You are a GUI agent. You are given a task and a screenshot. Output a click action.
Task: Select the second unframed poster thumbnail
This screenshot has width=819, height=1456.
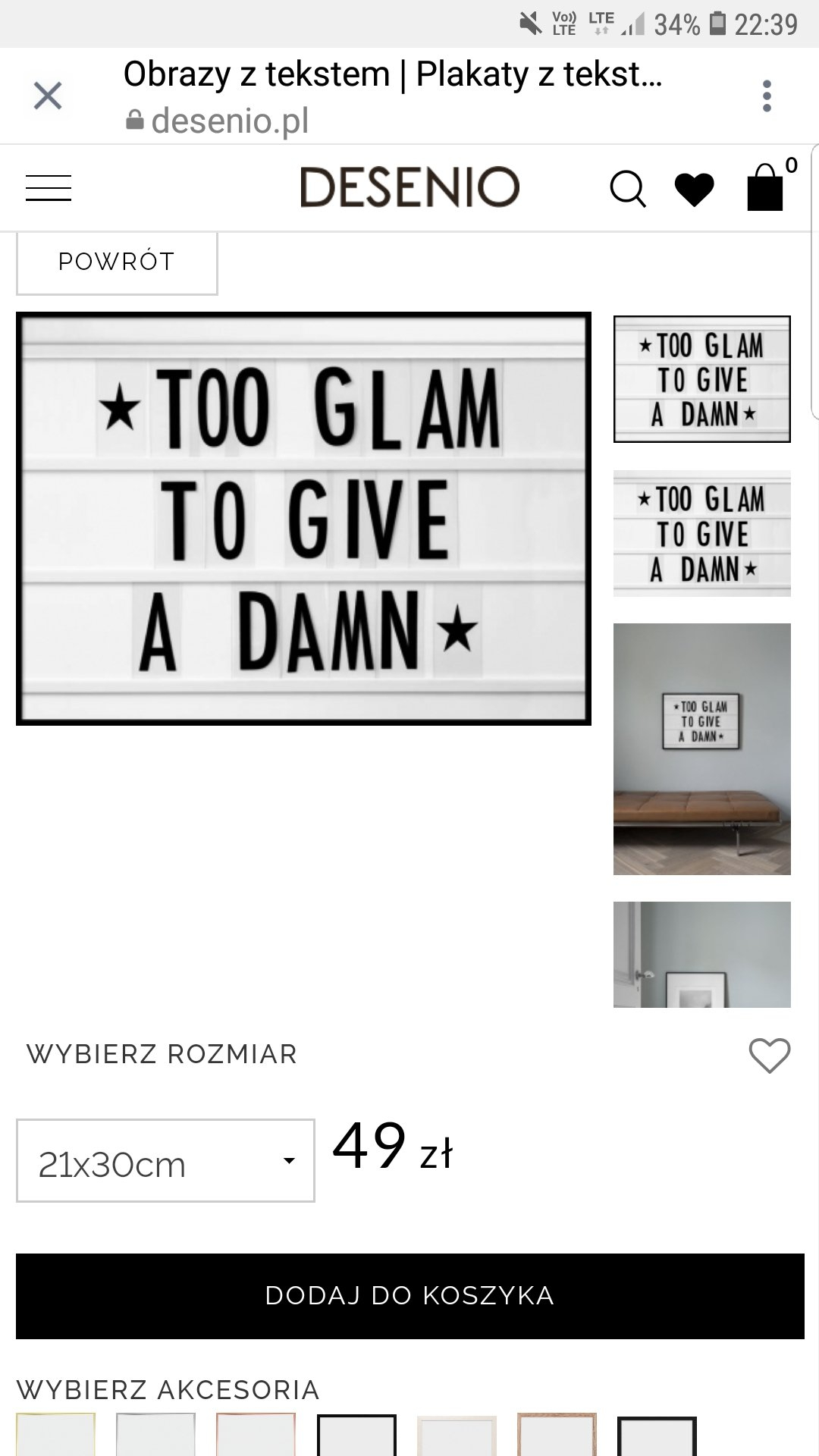(x=701, y=534)
